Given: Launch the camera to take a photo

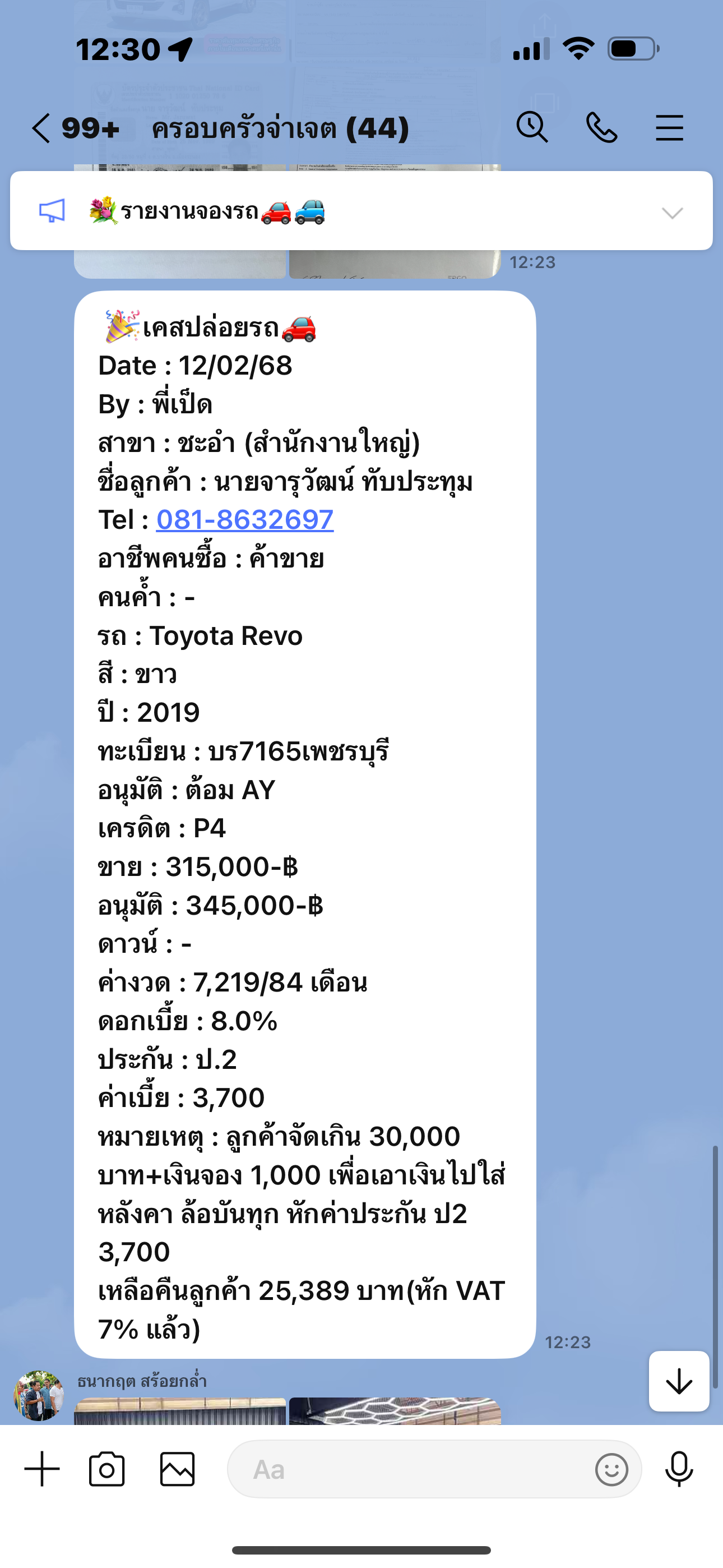Looking at the screenshot, I should 107,1469.
